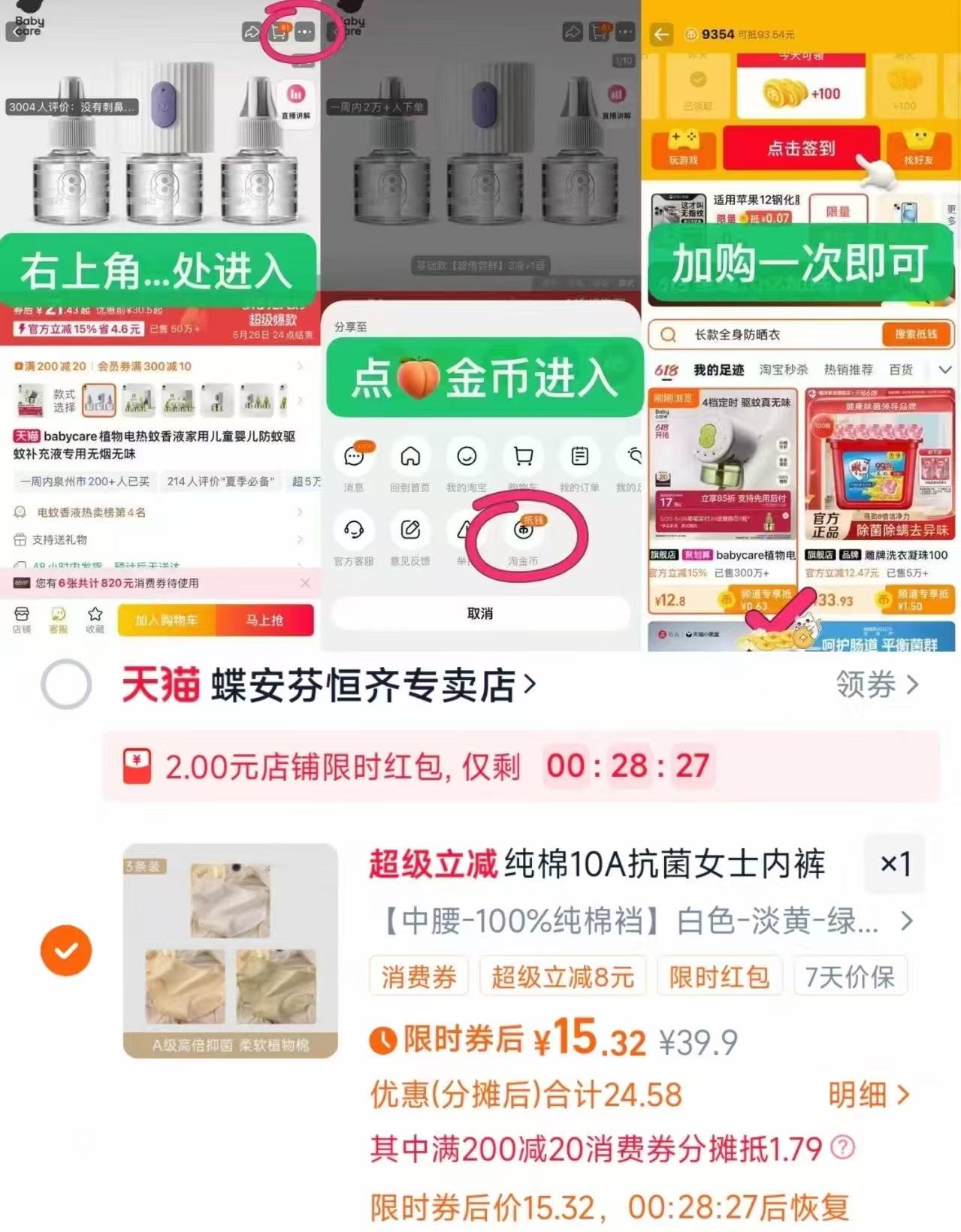Expand the category list chevron beside 百货

945,370
